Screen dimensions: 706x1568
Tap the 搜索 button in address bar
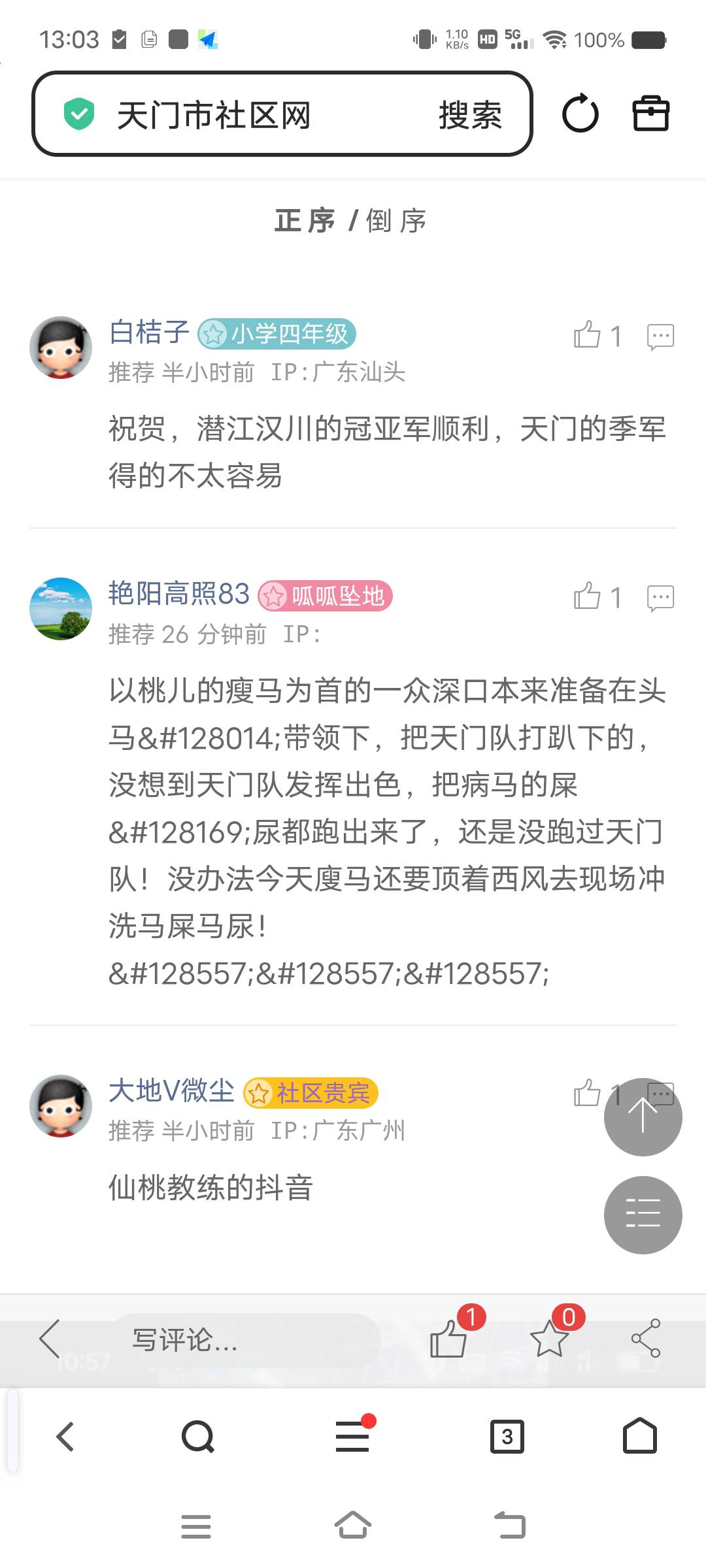point(469,115)
